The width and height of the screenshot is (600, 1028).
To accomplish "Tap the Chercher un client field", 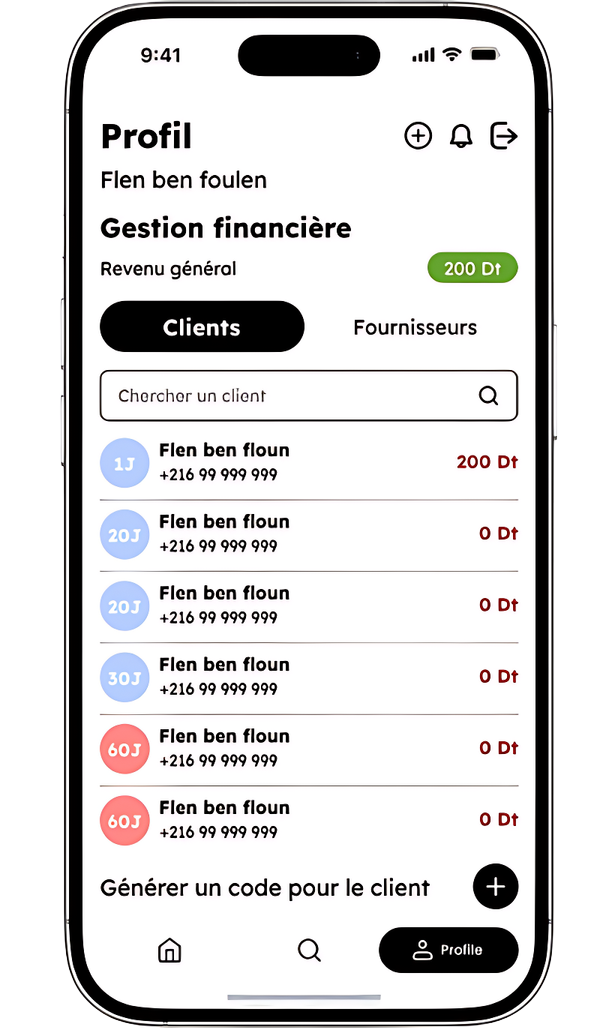I will (x=280, y=396).
